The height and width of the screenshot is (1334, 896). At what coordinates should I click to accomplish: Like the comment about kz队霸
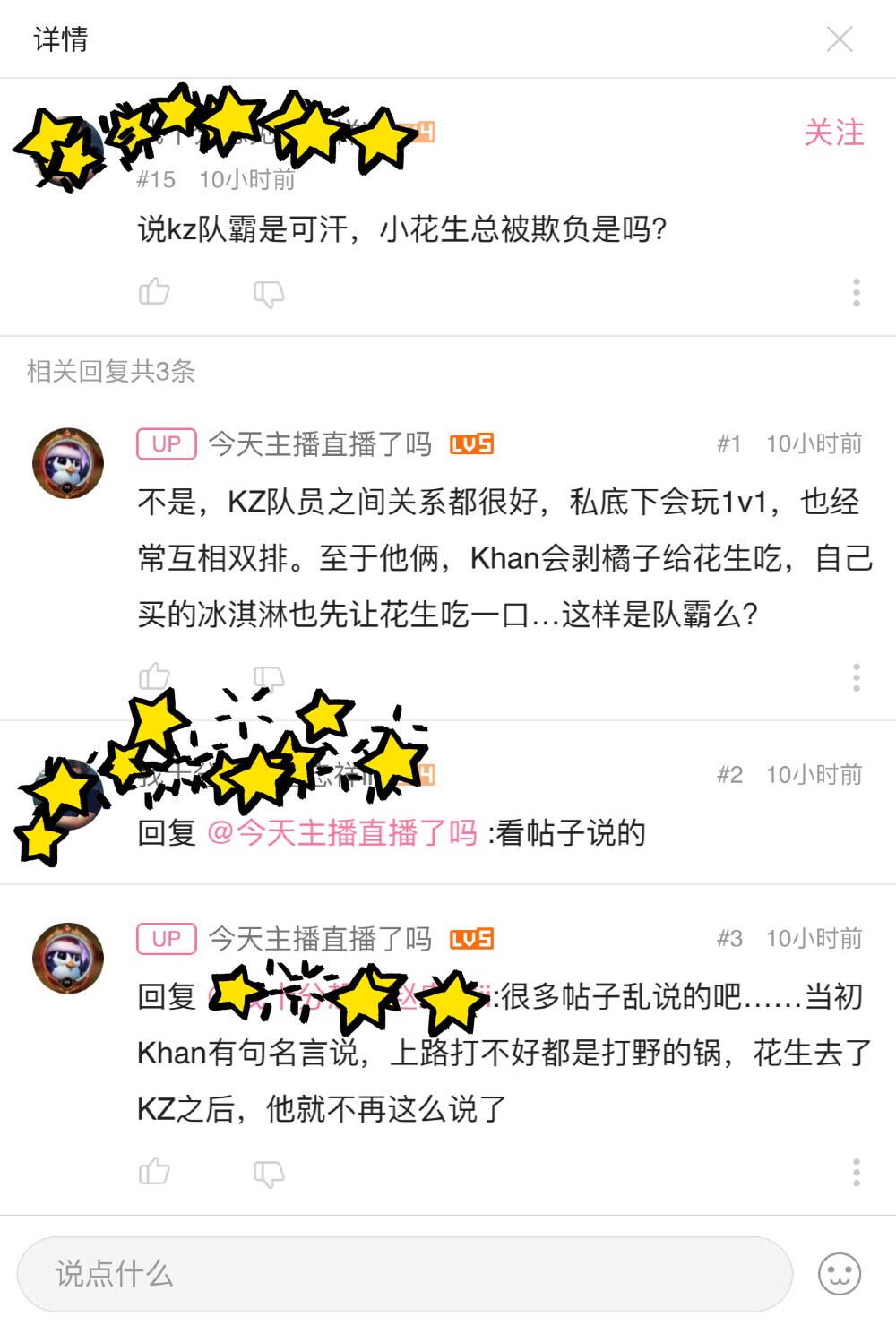(x=154, y=292)
